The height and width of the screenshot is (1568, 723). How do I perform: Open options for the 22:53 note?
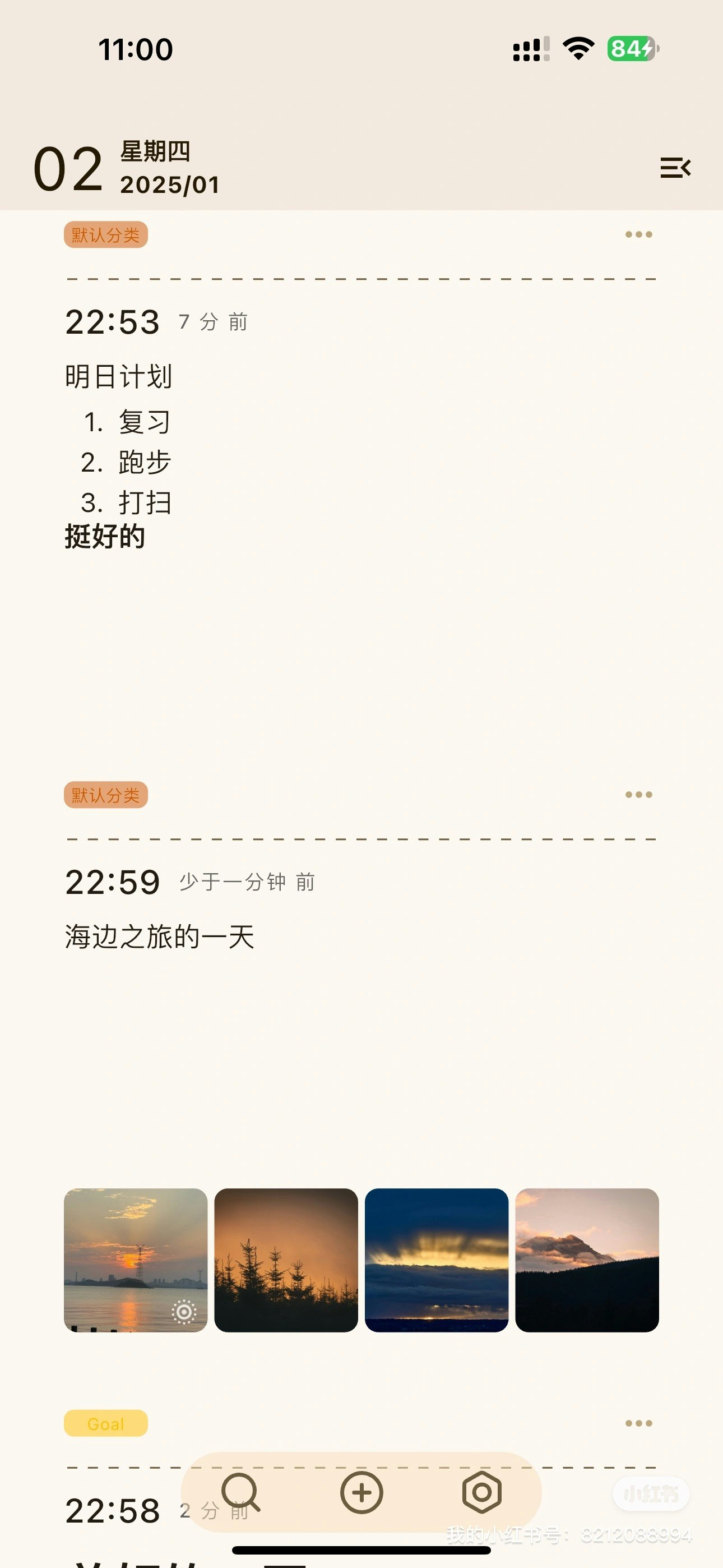638,234
